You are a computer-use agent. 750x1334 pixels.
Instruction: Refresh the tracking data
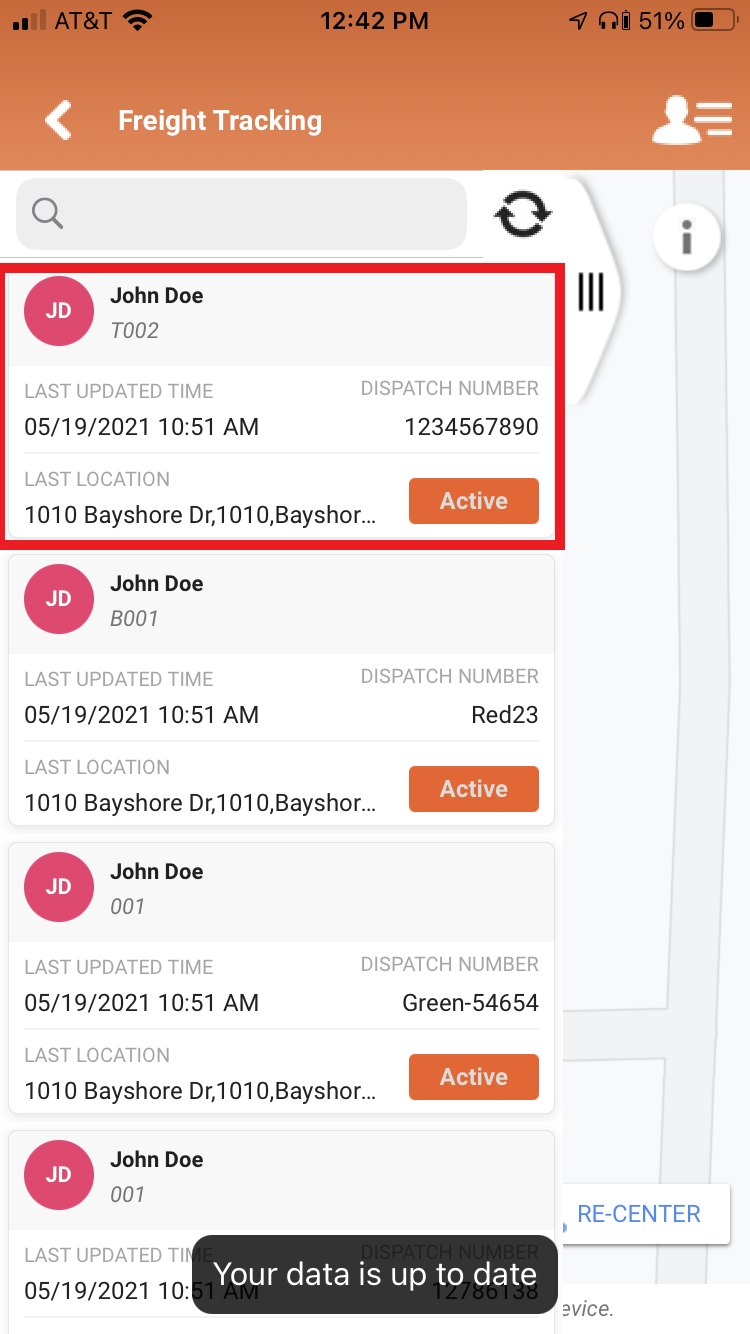pyautogui.click(x=523, y=213)
